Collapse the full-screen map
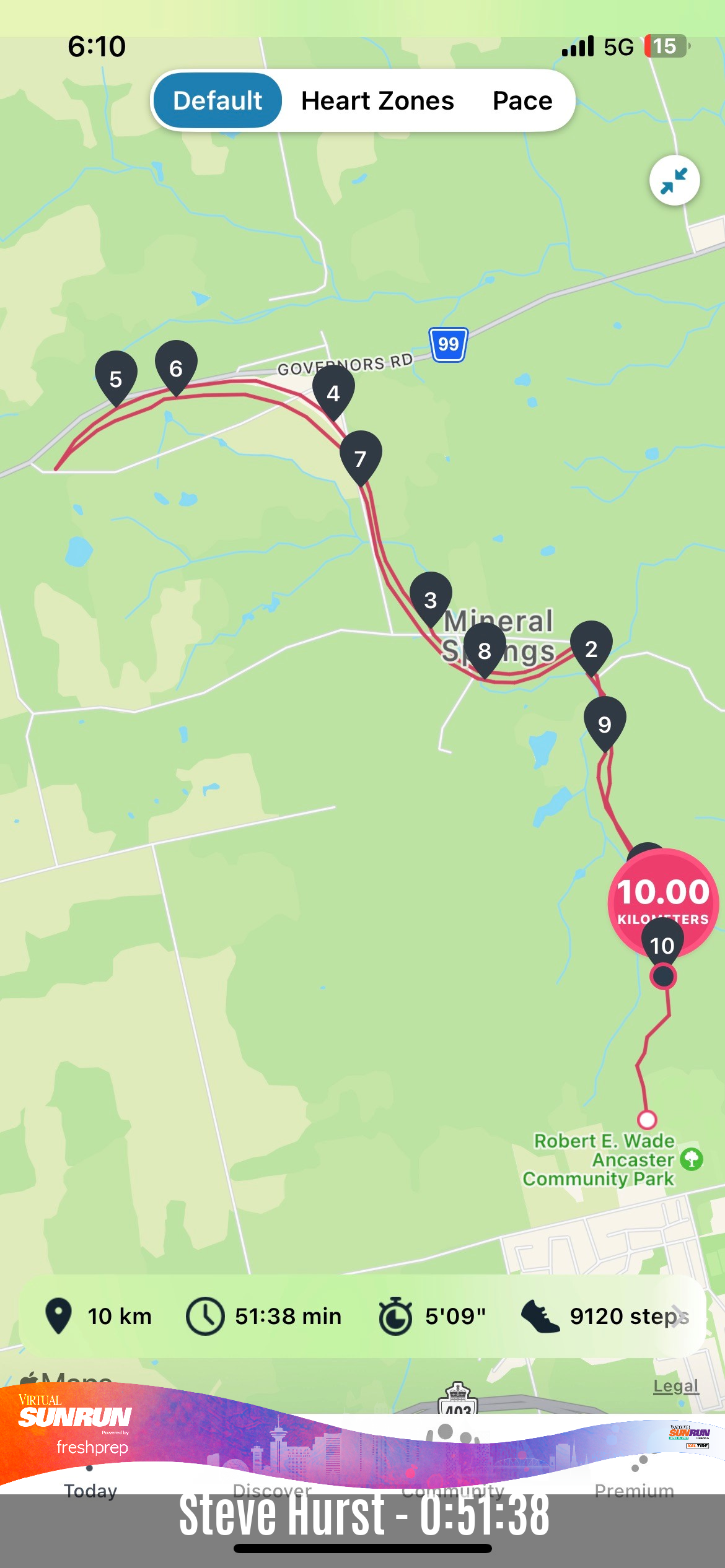Viewport: 725px width, 1568px height. point(674,180)
